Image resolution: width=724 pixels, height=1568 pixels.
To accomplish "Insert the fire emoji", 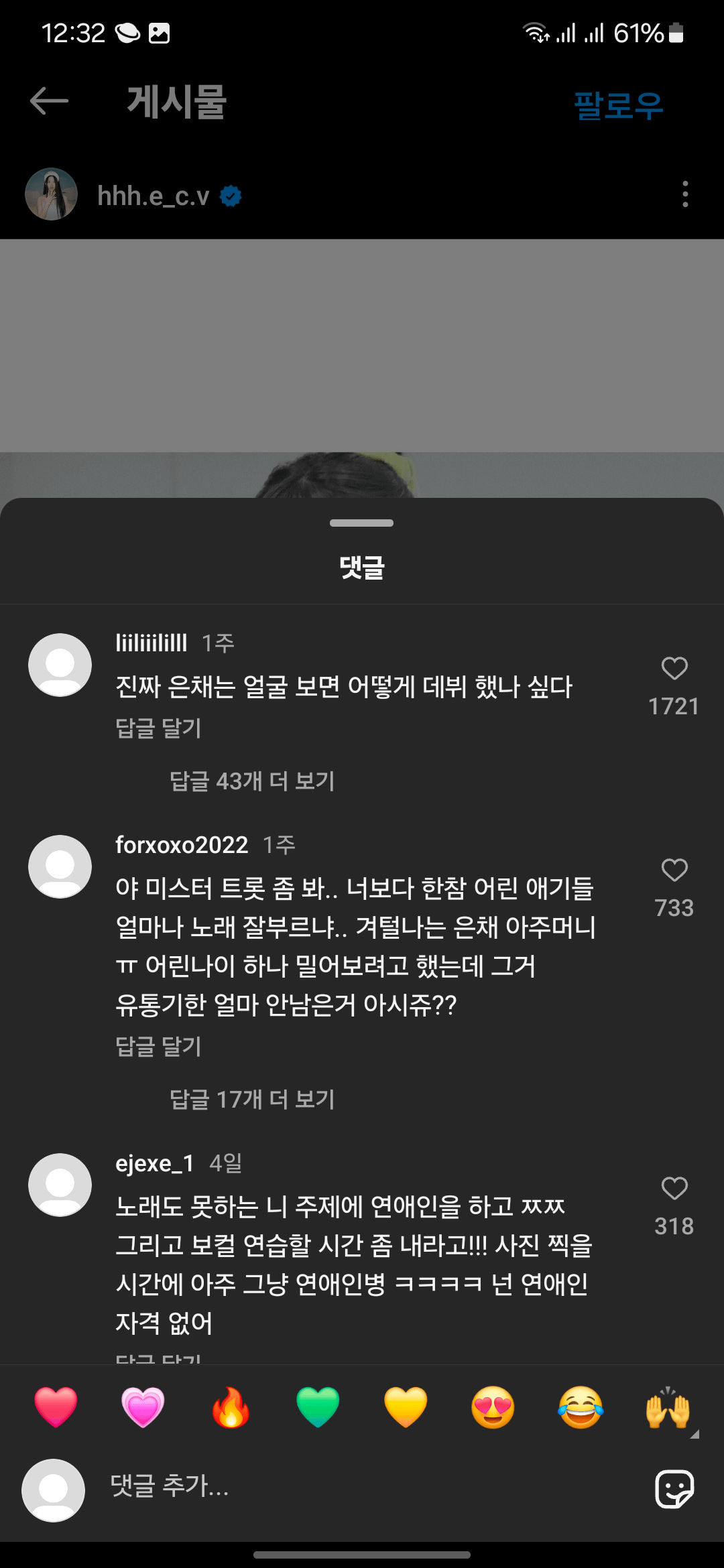I will [x=231, y=1407].
